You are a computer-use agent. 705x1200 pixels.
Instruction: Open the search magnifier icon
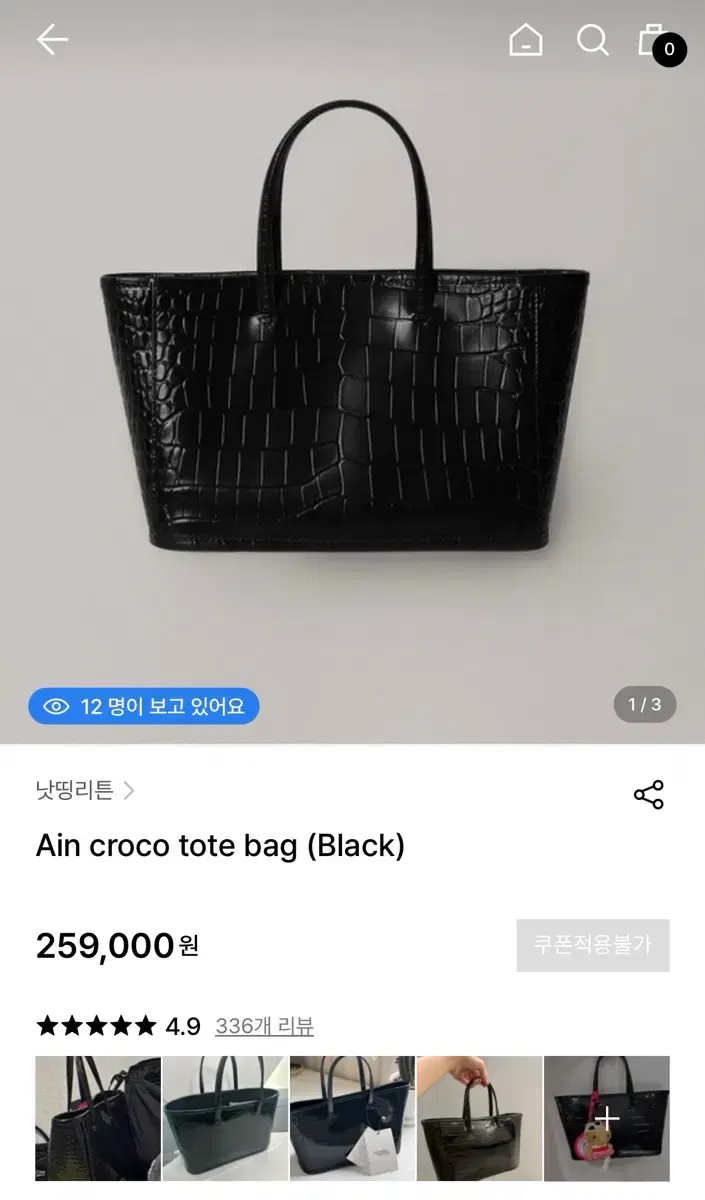coord(593,40)
